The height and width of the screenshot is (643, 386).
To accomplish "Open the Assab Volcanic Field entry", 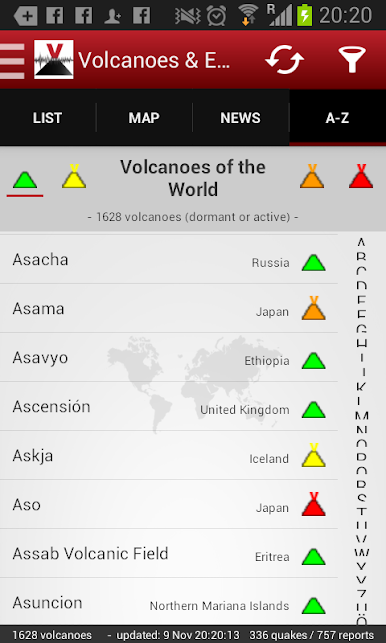I will pyautogui.click(x=169, y=553).
